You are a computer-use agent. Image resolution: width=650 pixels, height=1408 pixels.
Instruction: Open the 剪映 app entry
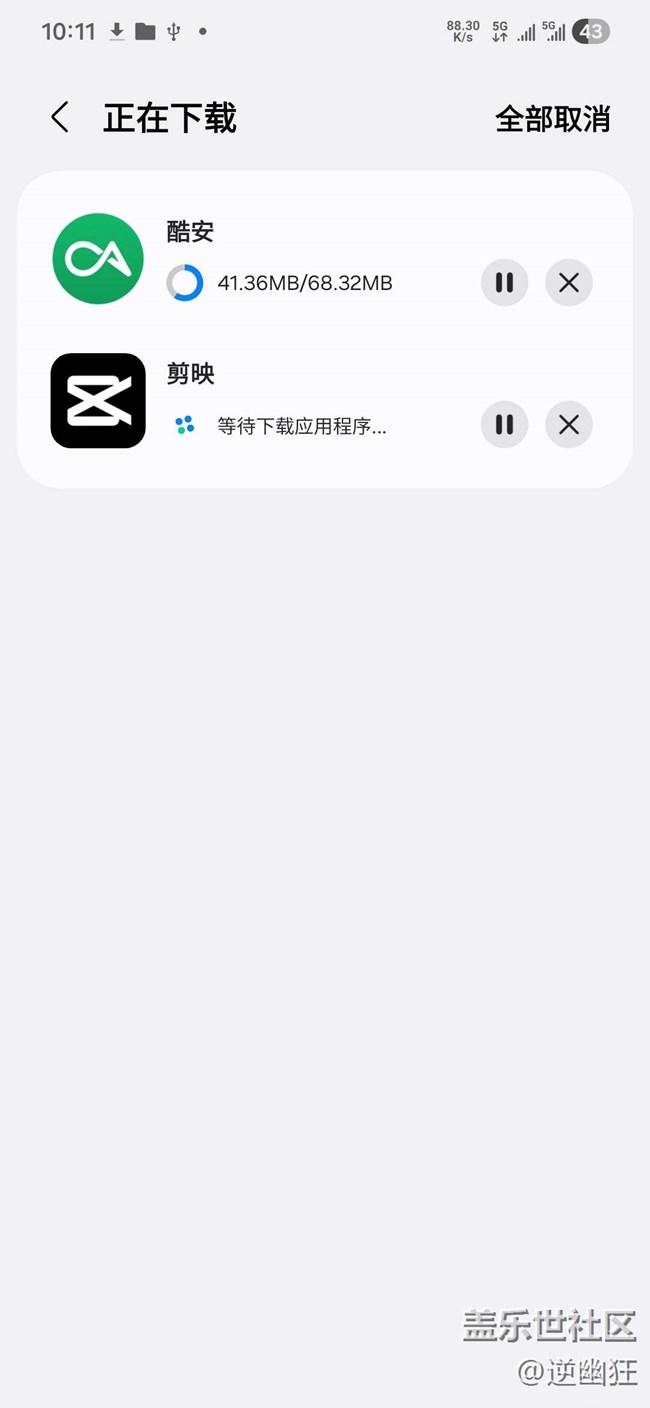[x=98, y=400]
